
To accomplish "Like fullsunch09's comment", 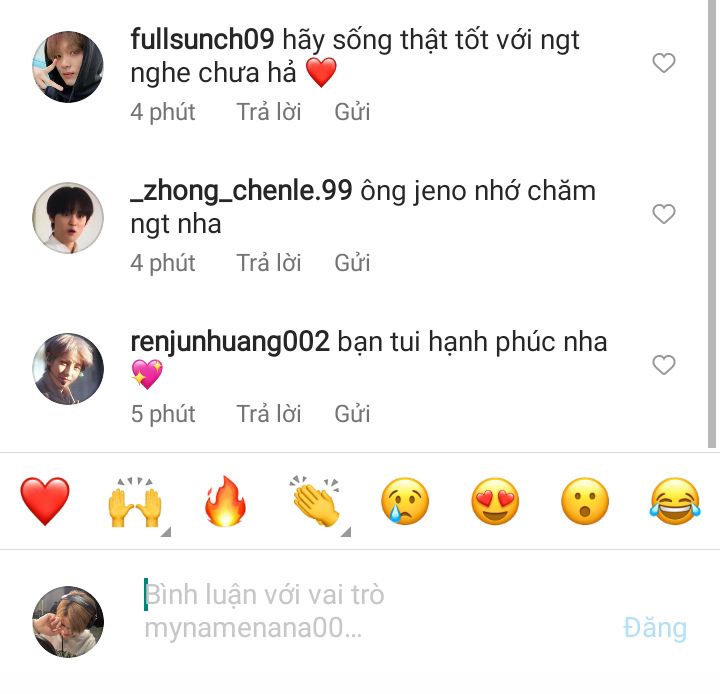I will [664, 63].
